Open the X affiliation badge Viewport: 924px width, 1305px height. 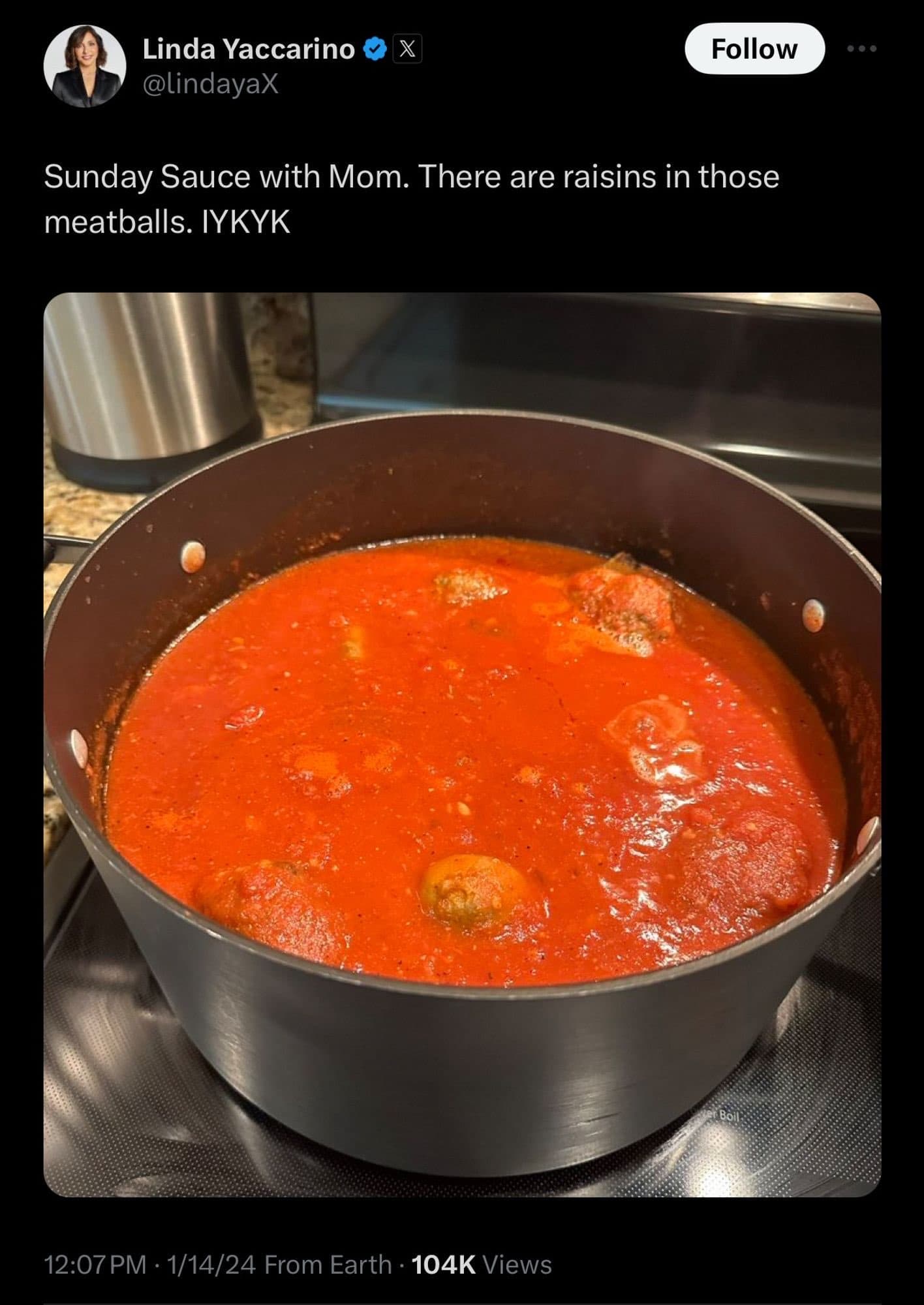click(x=407, y=50)
